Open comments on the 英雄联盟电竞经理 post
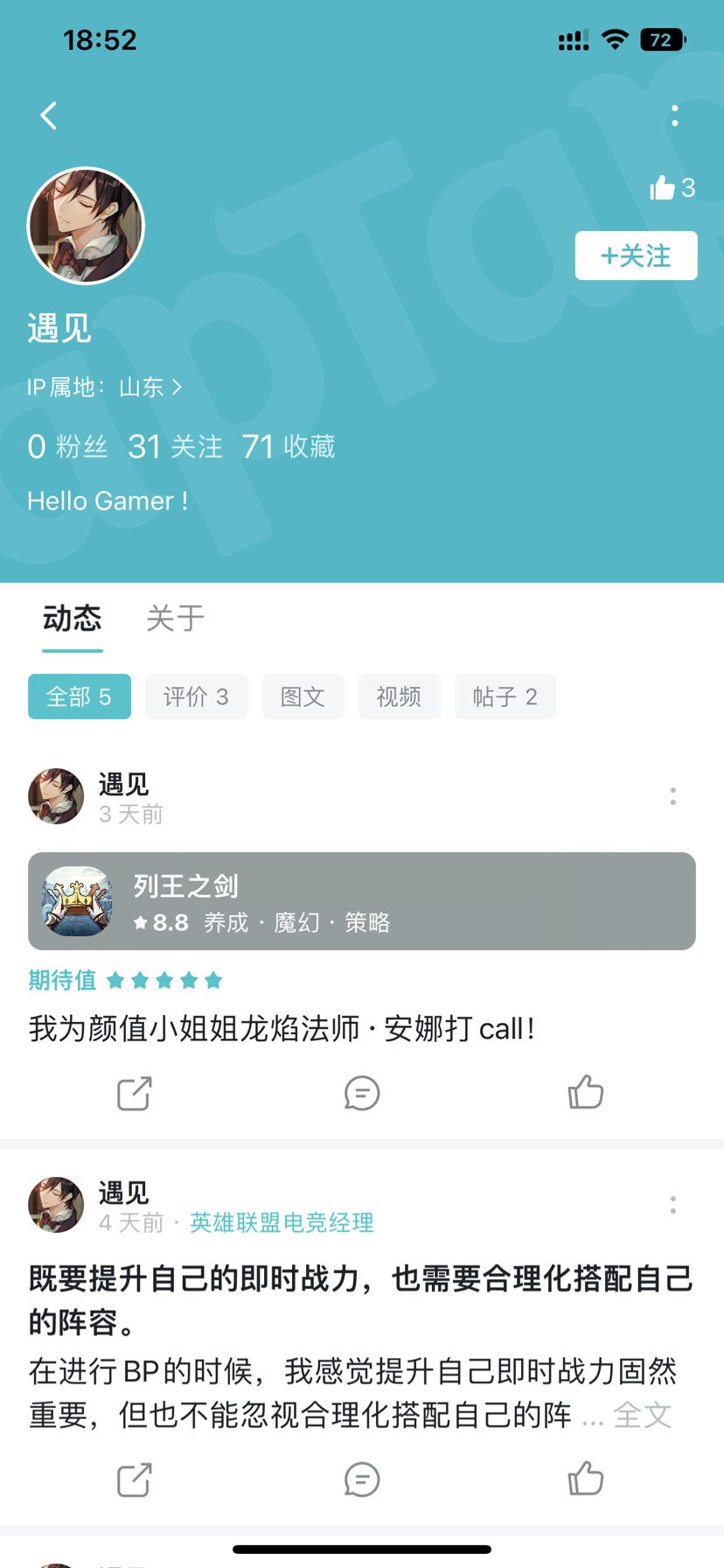 pyautogui.click(x=362, y=1480)
